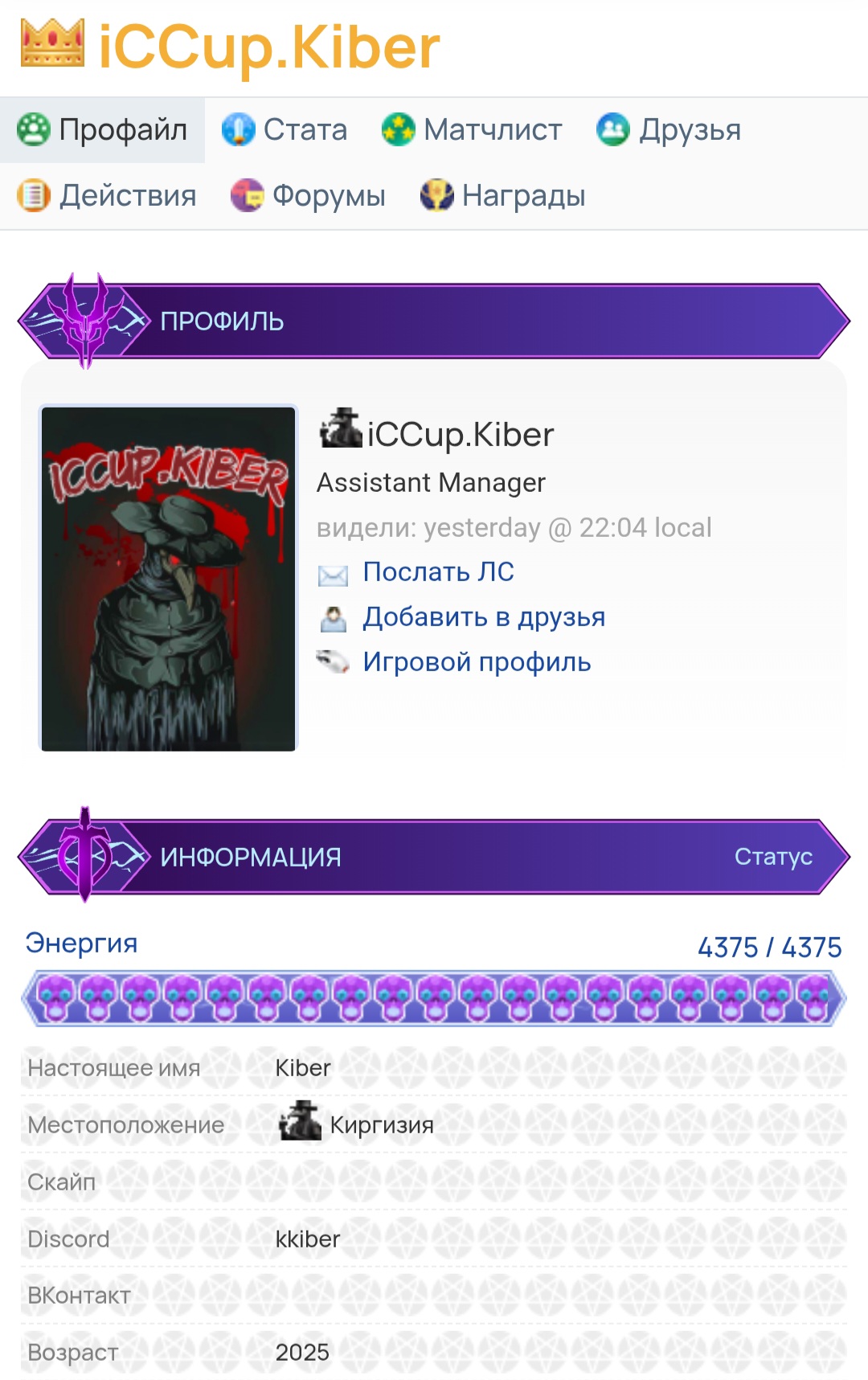The image size is (868, 1380).
Task: Open the Игровой профиль link
Action: click(x=477, y=662)
